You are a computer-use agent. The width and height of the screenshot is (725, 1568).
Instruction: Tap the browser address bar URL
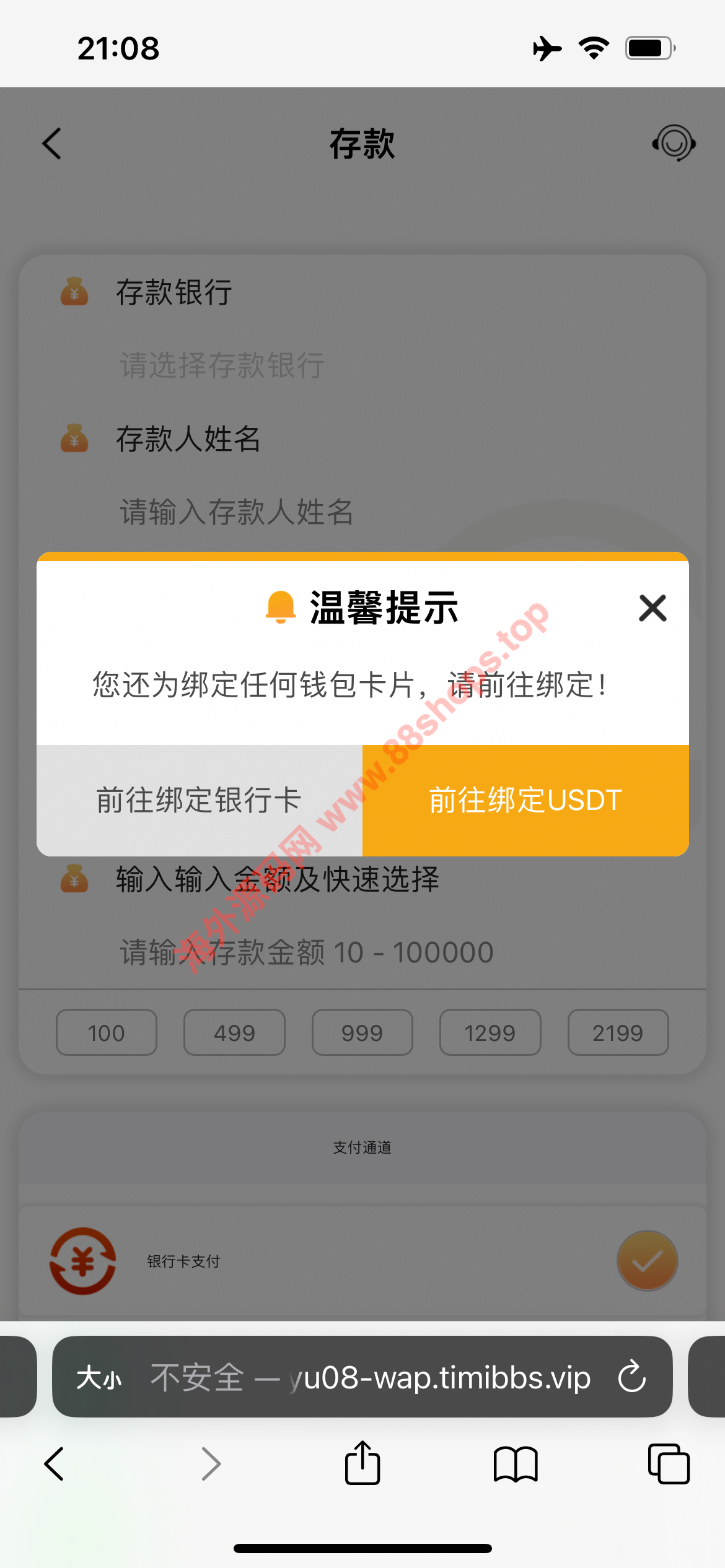point(372,1378)
